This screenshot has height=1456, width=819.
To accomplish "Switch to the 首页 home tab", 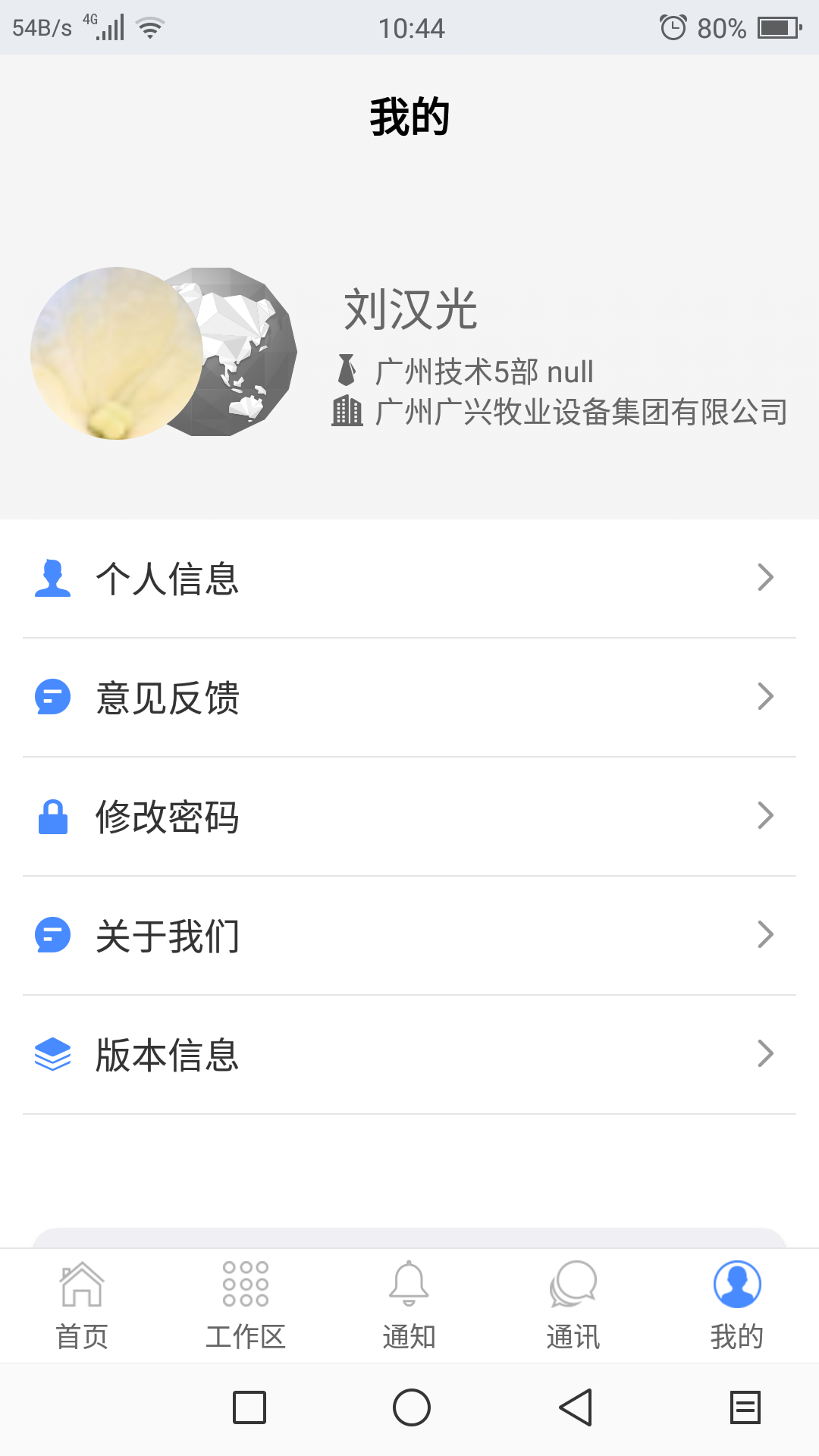I will (82, 1306).
